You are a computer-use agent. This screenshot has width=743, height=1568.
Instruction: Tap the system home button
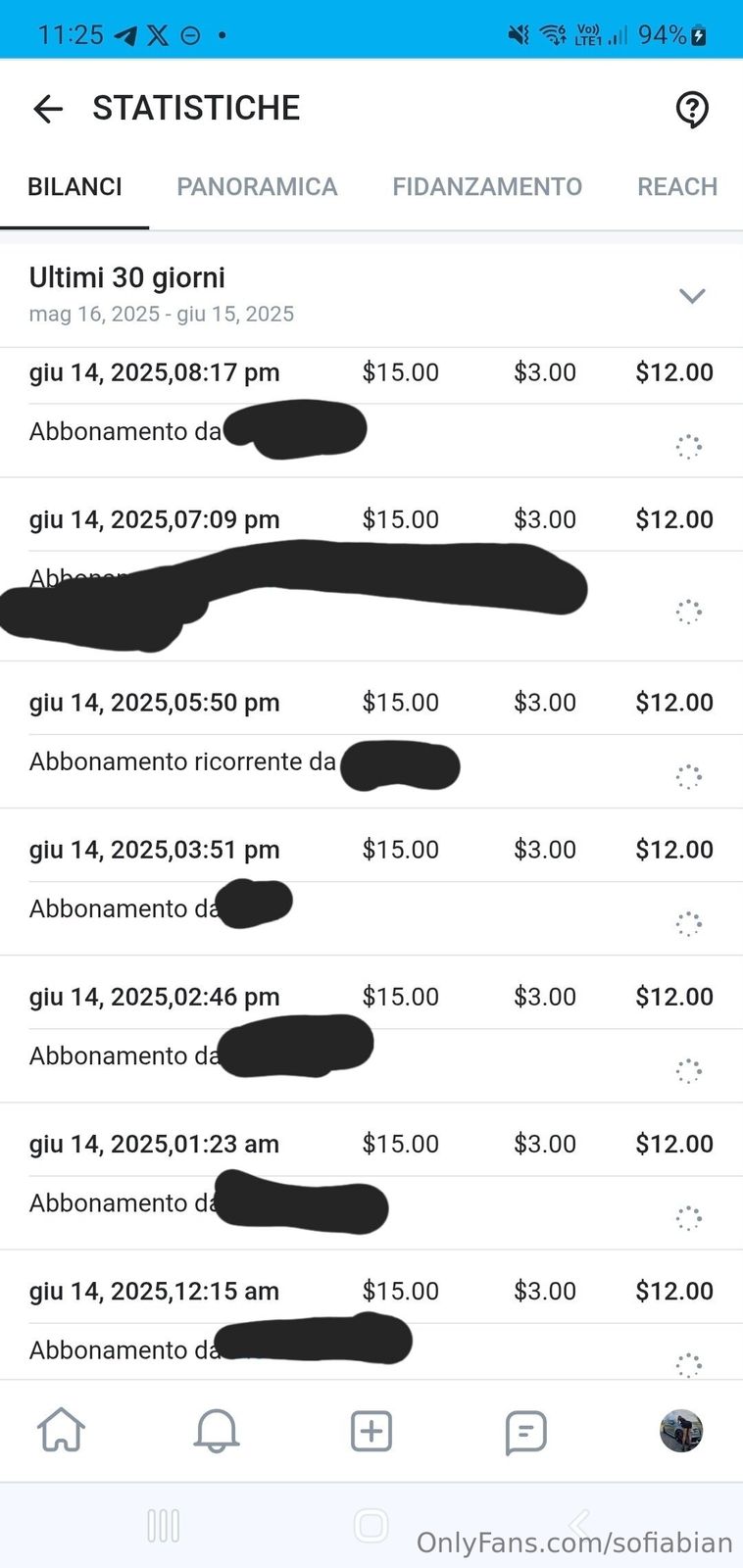click(x=371, y=1525)
